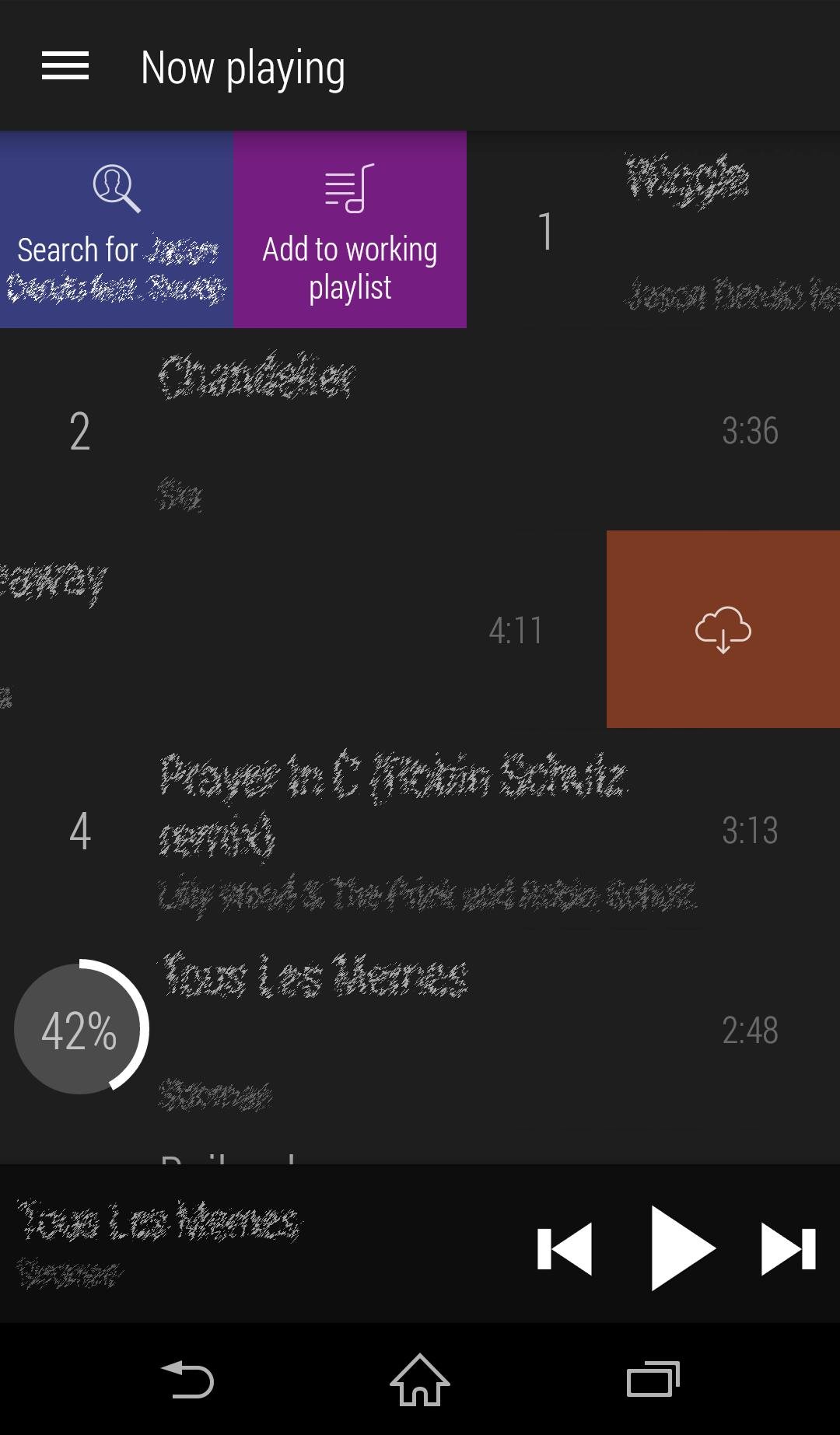Go back with system back button
The image size is (840, 1435).
click(187, 1380)
